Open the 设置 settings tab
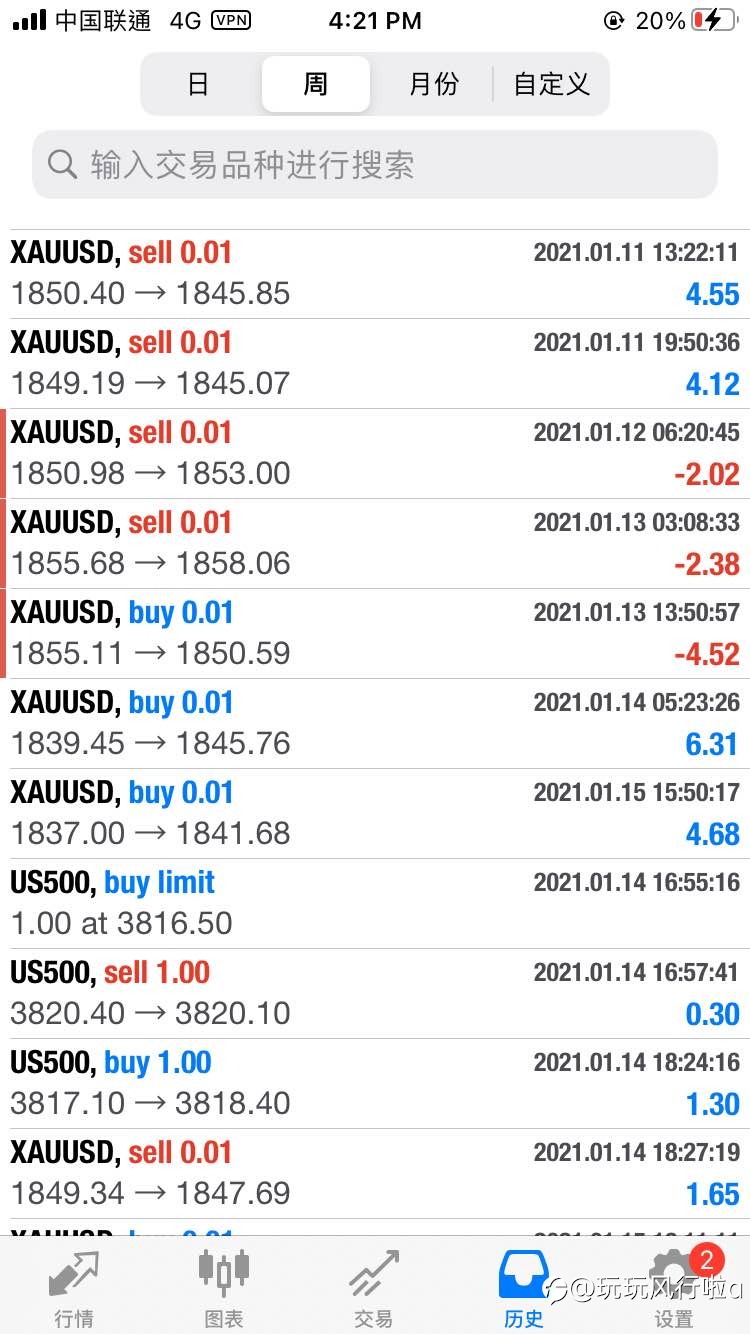Viewport: 750px width, 1334px height. [x=674, y=1287]
